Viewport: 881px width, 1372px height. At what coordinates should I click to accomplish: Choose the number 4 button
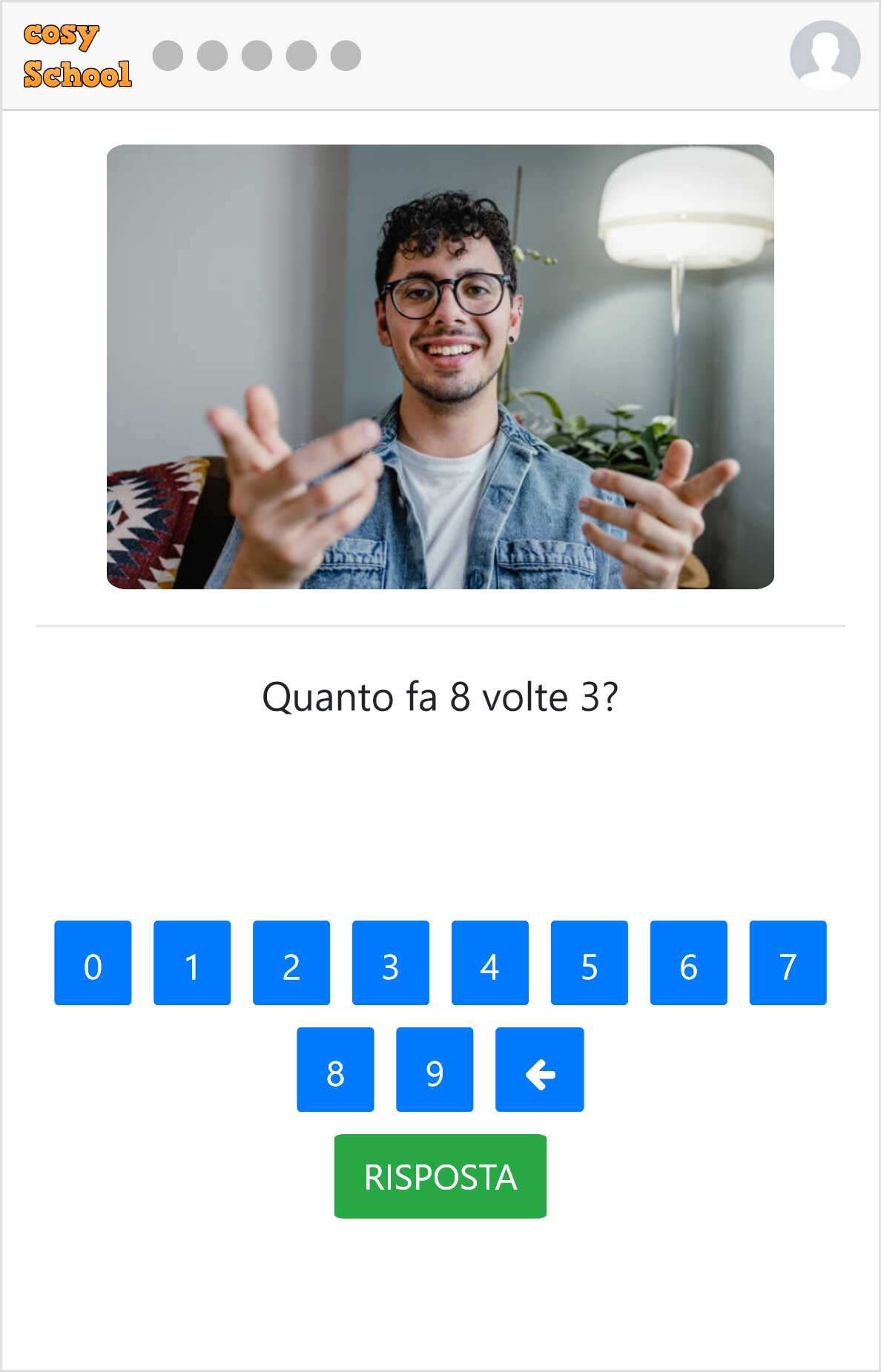click(490, 963)
